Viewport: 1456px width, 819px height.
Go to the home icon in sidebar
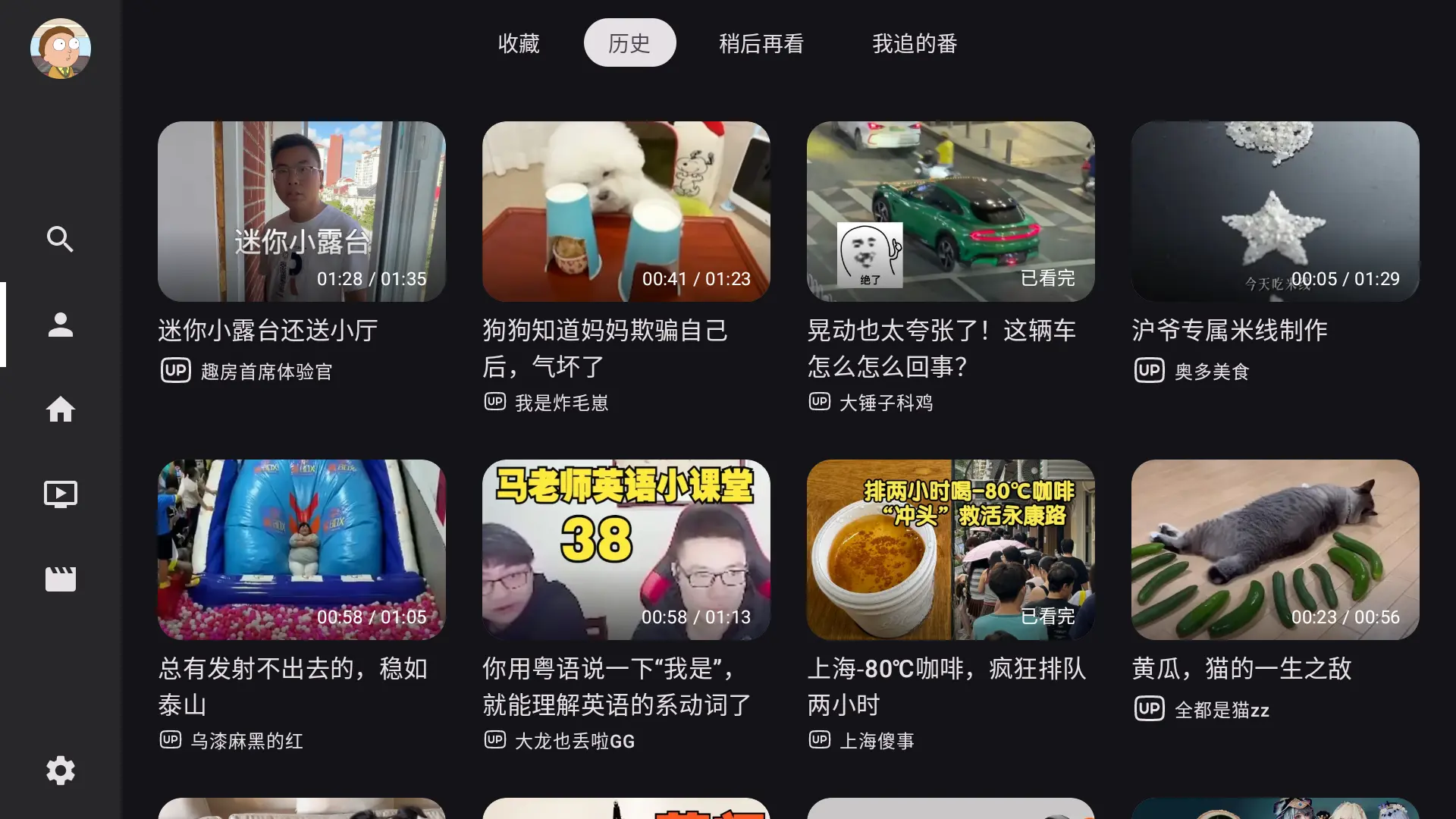(x=61, y=409)
